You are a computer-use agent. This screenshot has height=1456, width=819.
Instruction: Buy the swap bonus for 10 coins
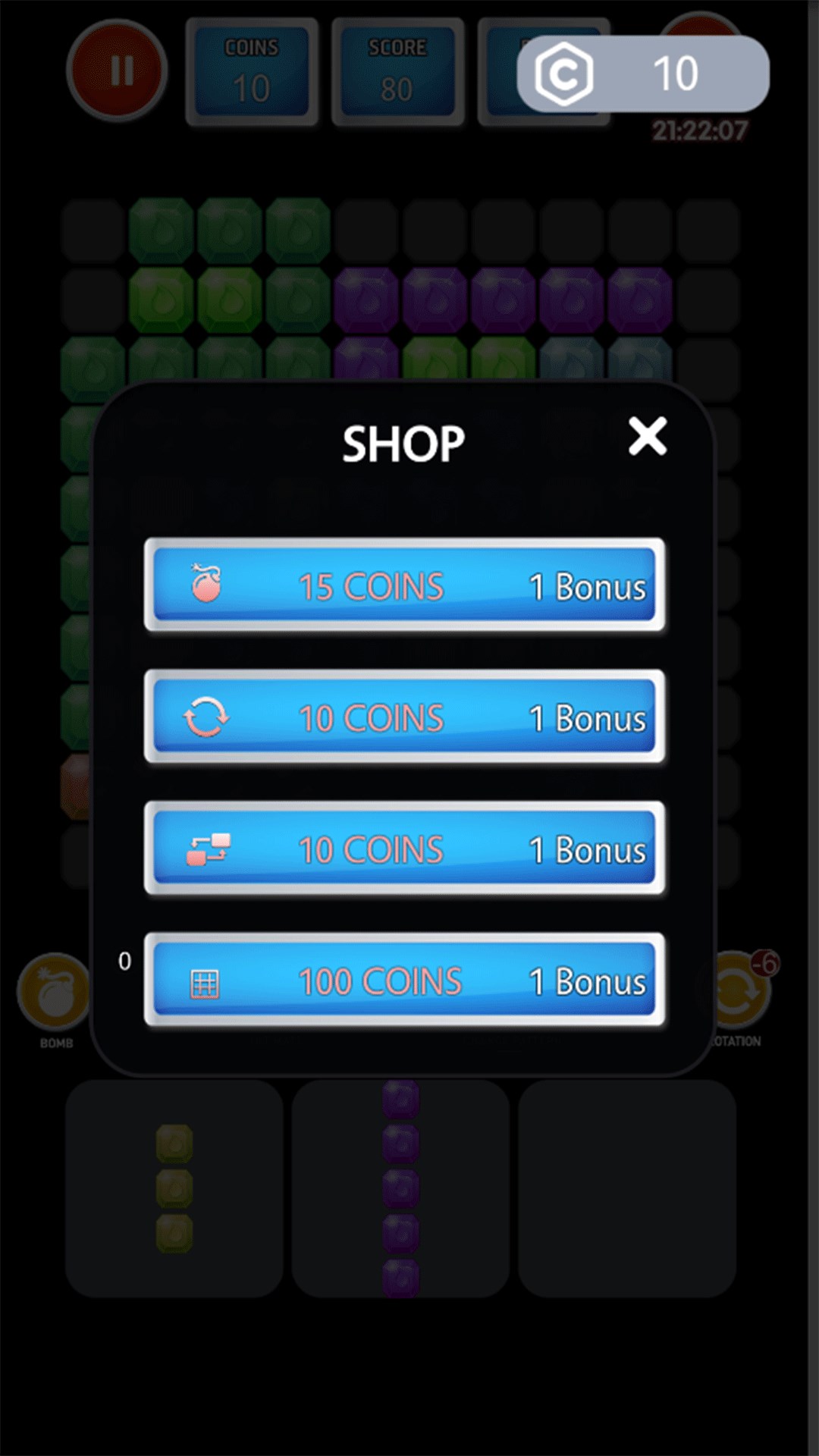point(404,848)
